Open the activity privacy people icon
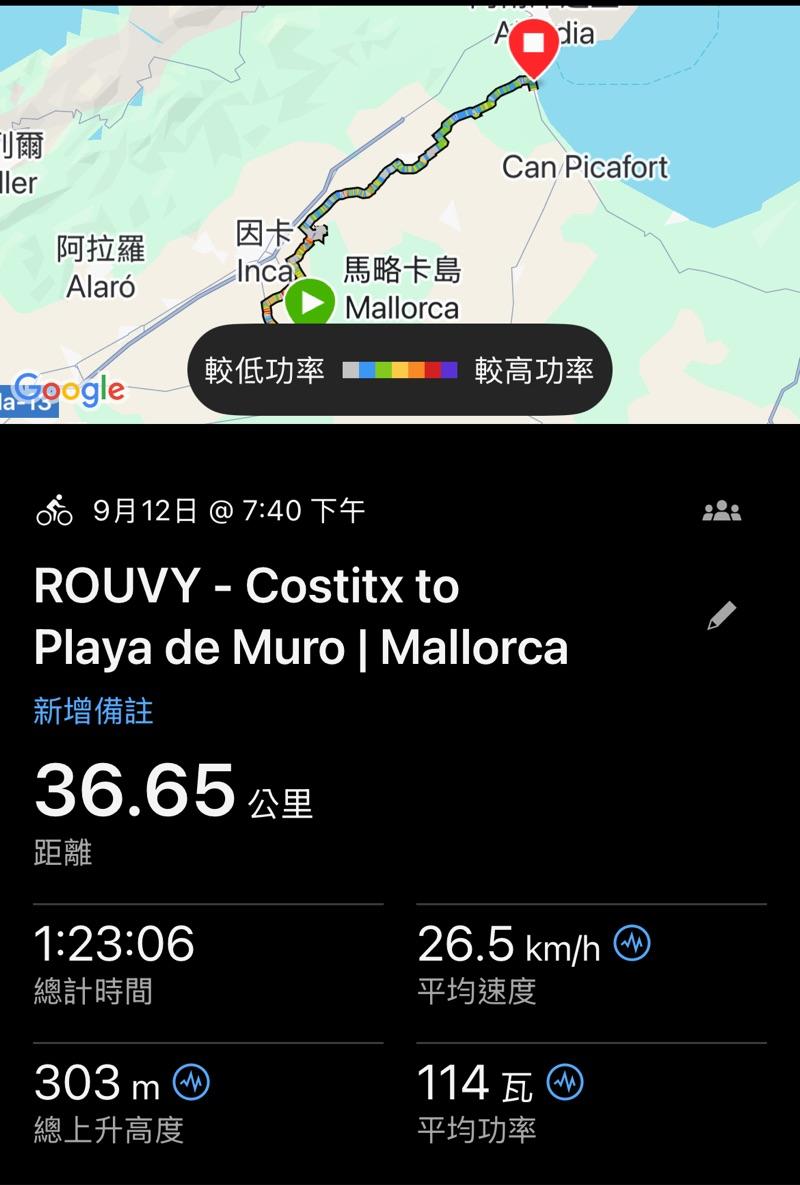Image resolution: width=800 pixels, height=1185 pixels. pyautogui.click(x=721, y=512)
